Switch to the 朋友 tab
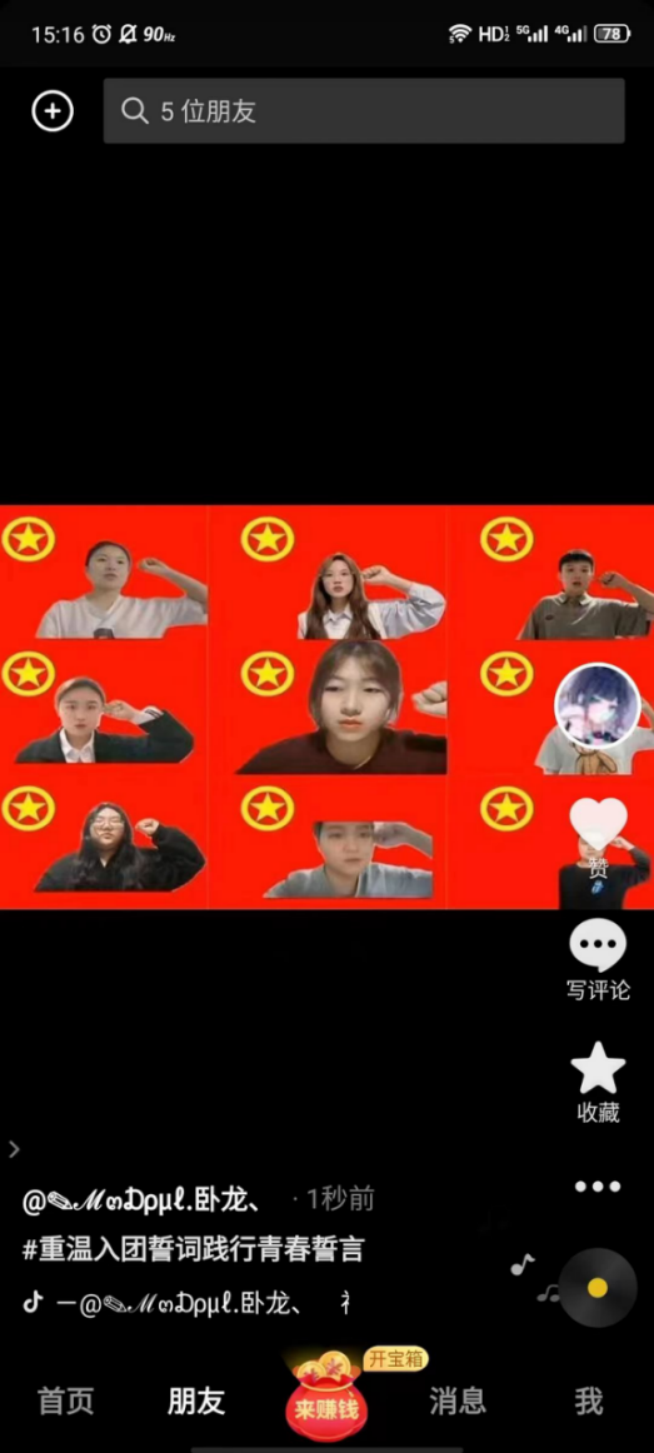Screen dimensions: 654x1453 pos(196,1401)
